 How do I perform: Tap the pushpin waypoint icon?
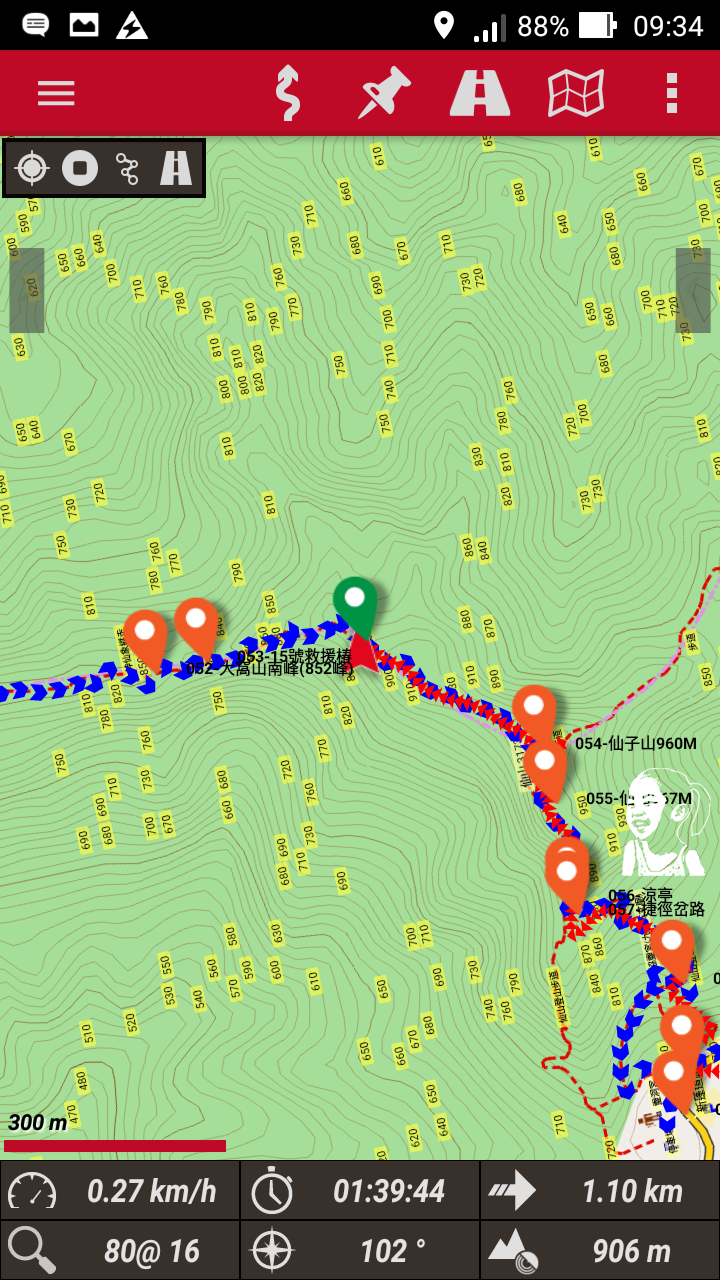tap(385, 93)
